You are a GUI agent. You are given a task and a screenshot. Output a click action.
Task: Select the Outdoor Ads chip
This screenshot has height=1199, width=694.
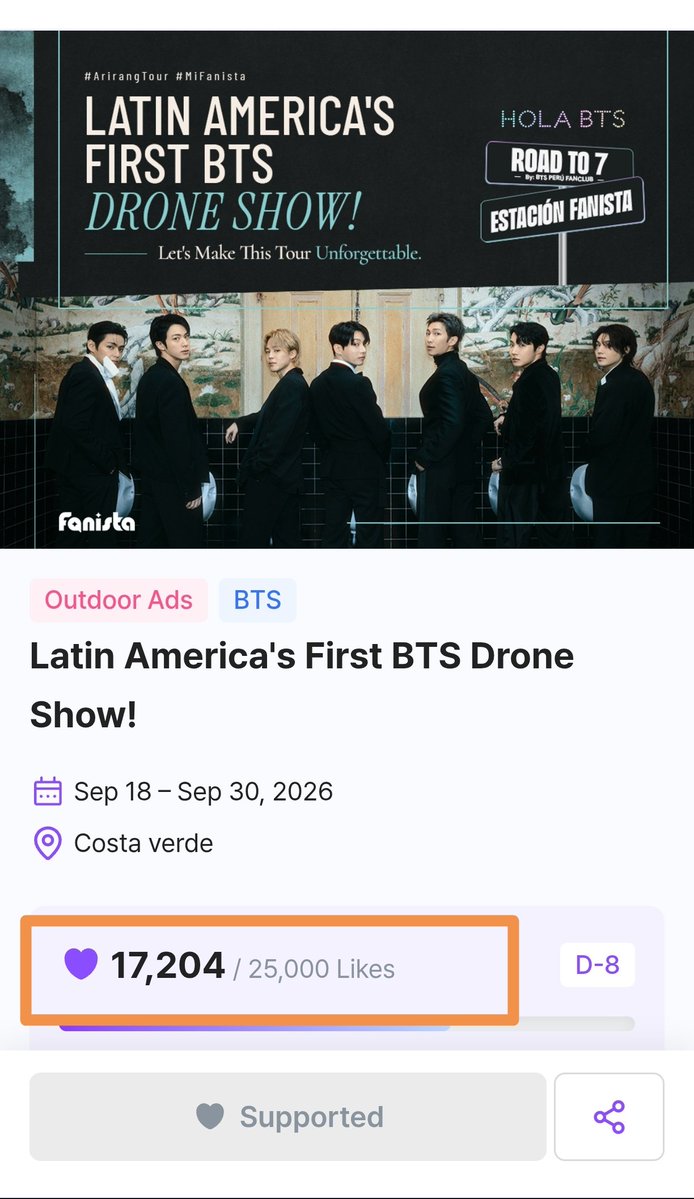click(x=118, y=600)
